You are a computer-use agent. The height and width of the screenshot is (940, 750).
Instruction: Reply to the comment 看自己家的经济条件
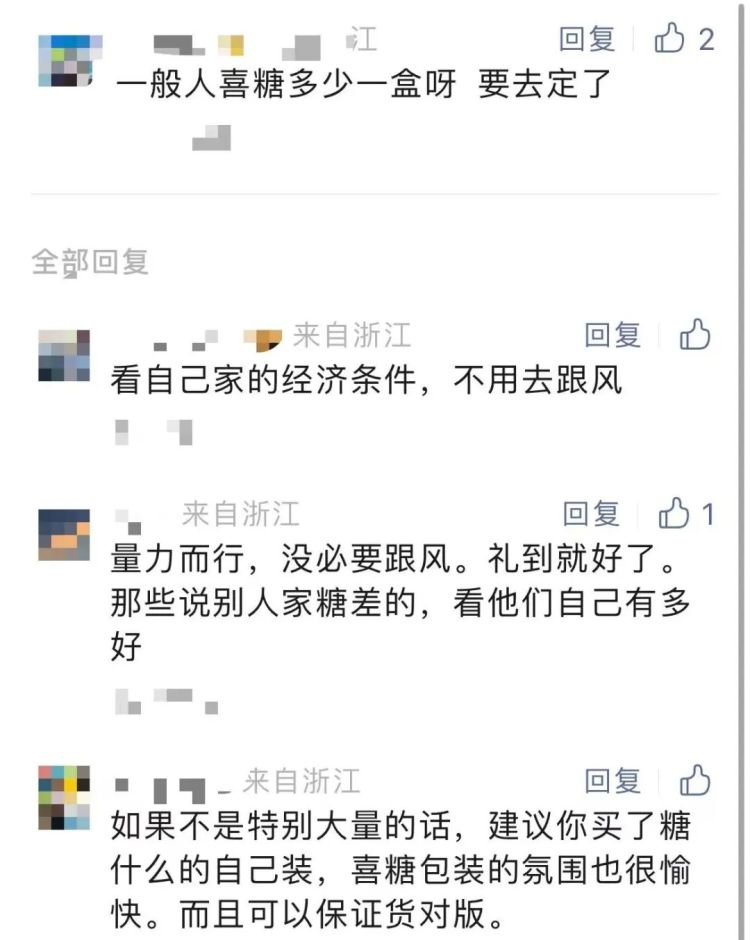[x=613, y=335]
